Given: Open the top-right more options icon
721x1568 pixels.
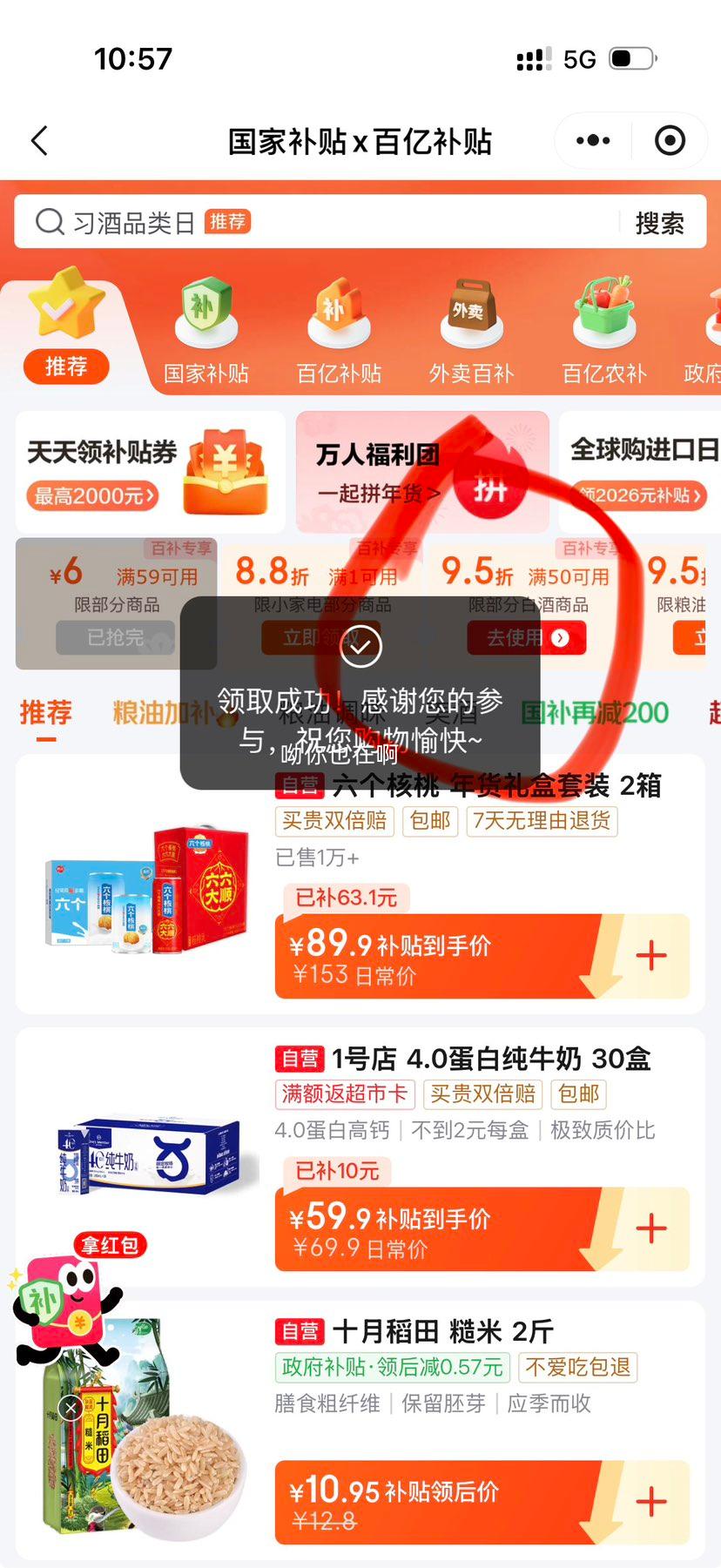Looking at the screenshot, I should (x=591, y=139).
